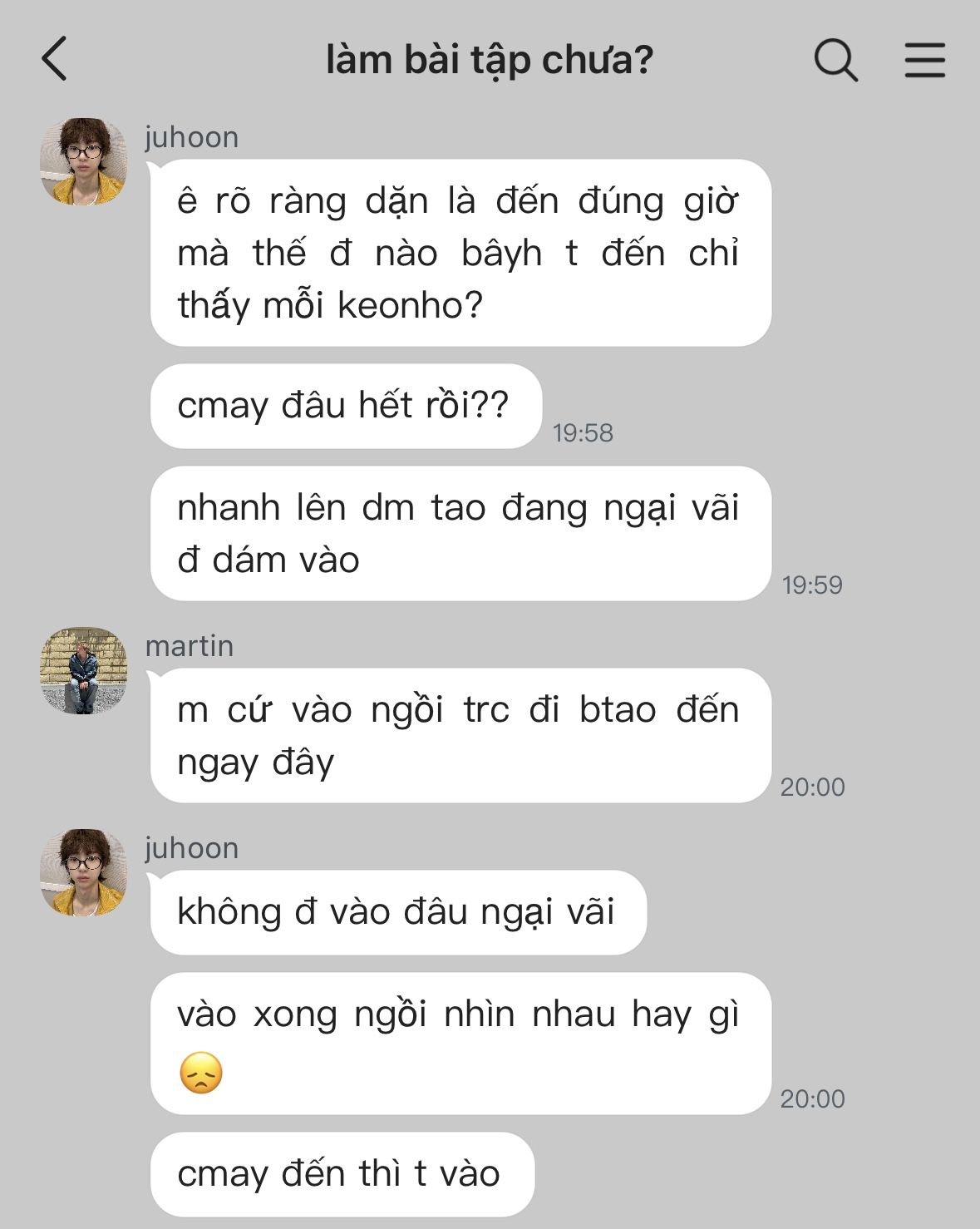
Task: Open the chat room menu
Action: (x=924, y=61)
